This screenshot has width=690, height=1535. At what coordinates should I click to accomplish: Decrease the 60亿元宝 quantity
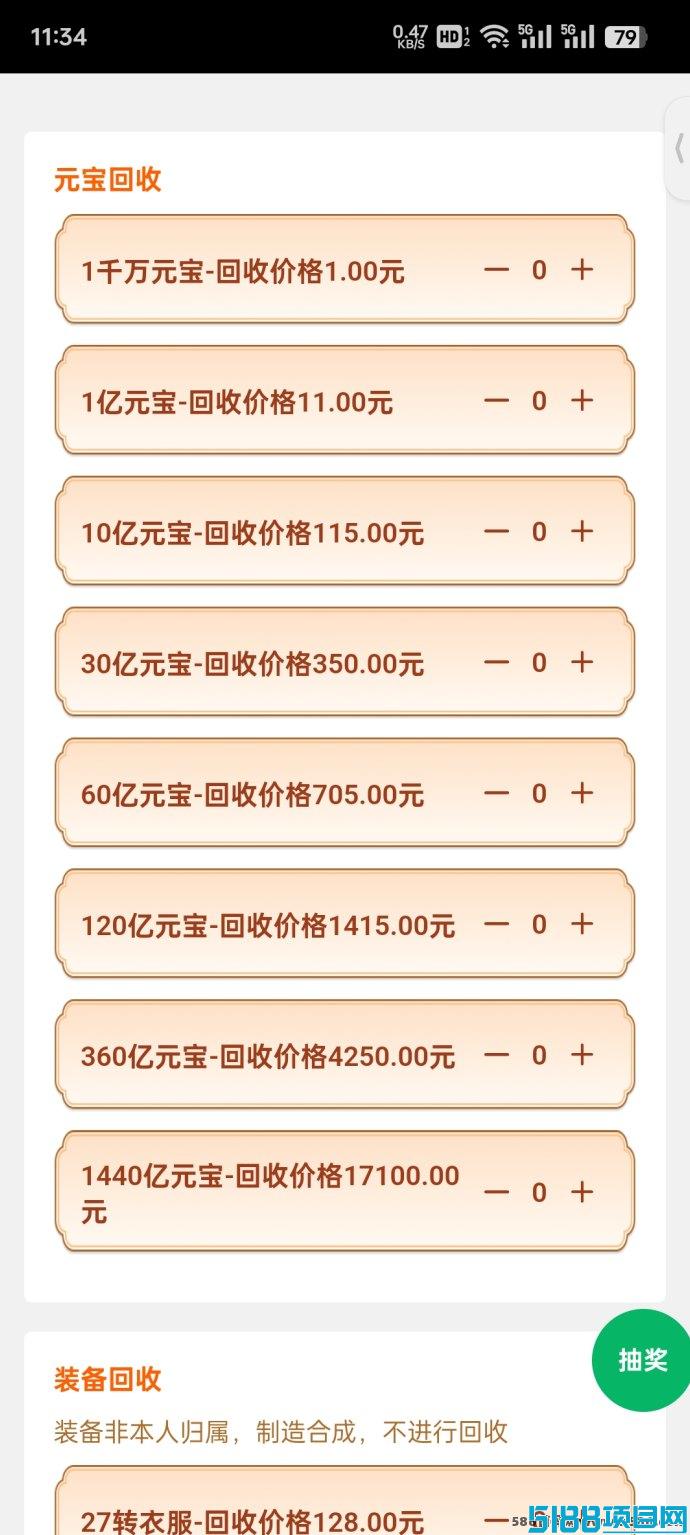tap(496, 794)
